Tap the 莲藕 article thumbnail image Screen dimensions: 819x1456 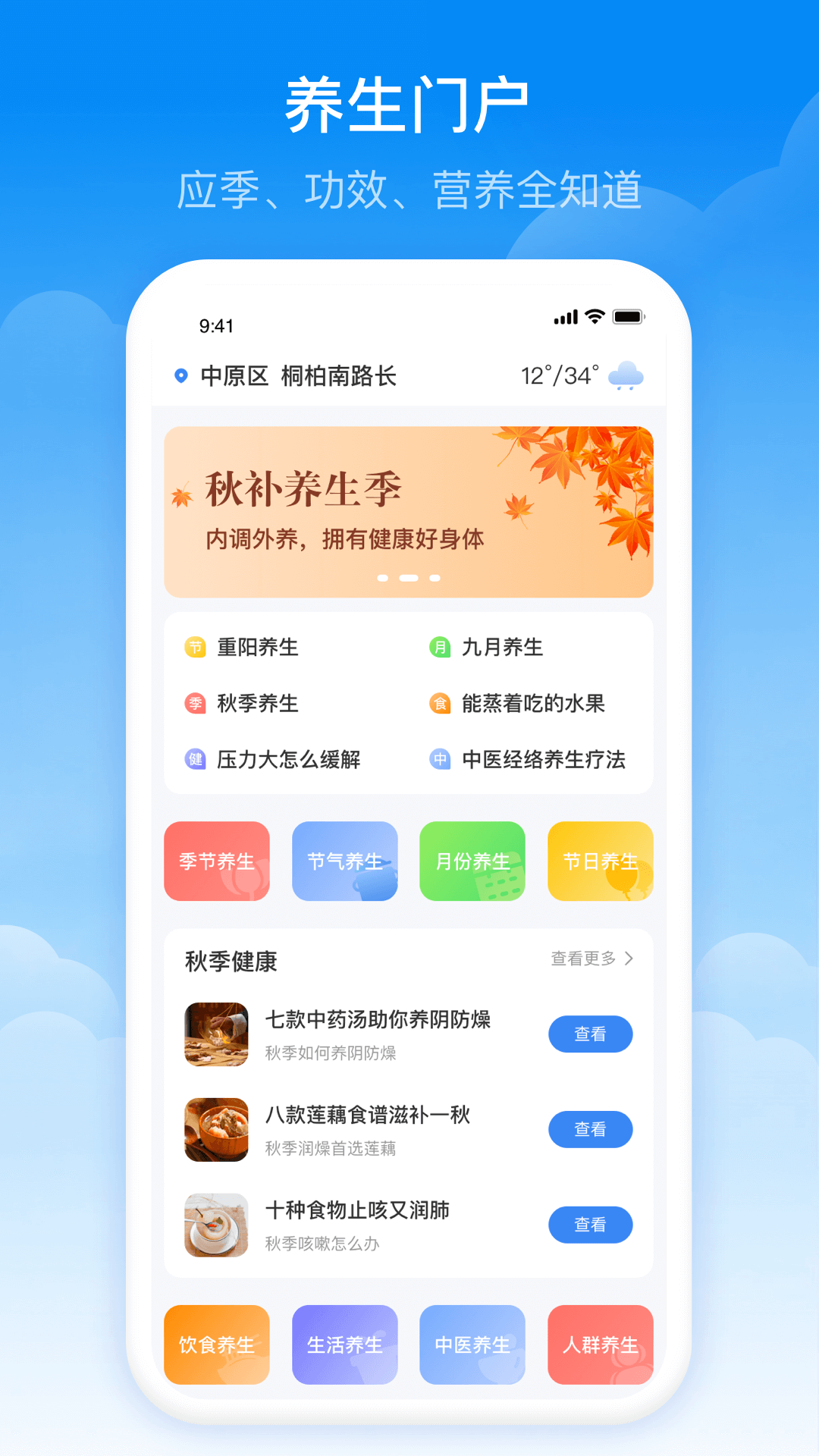click(216, 1130)
